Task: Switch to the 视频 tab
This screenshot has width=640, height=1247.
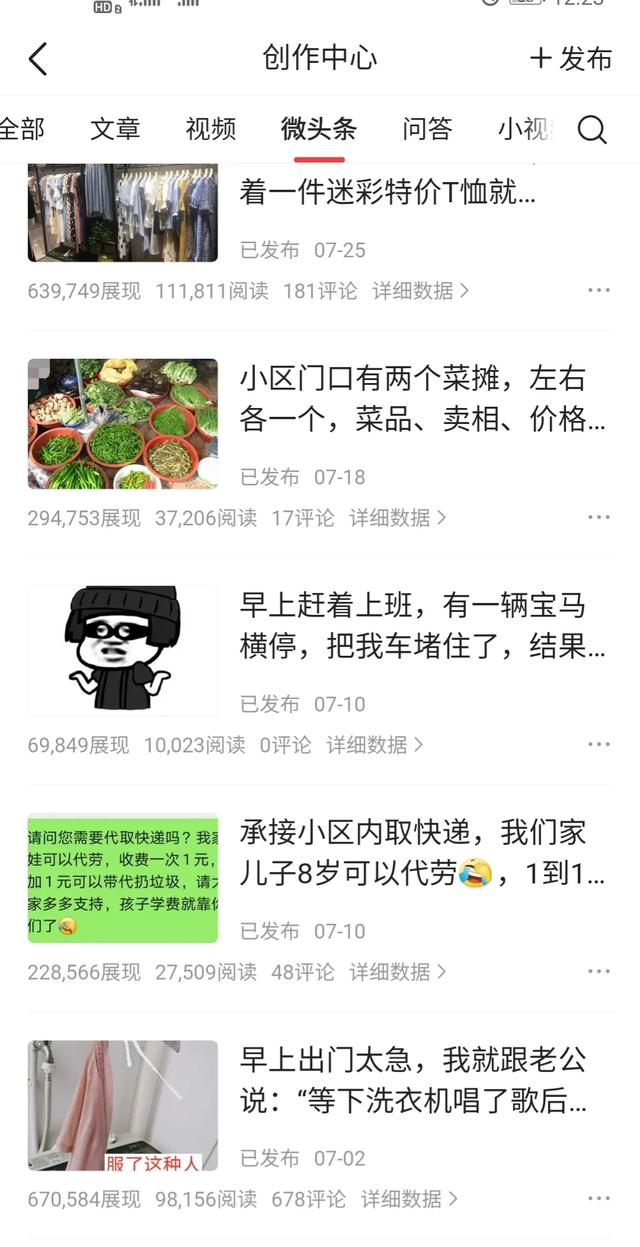Action: 211,129
